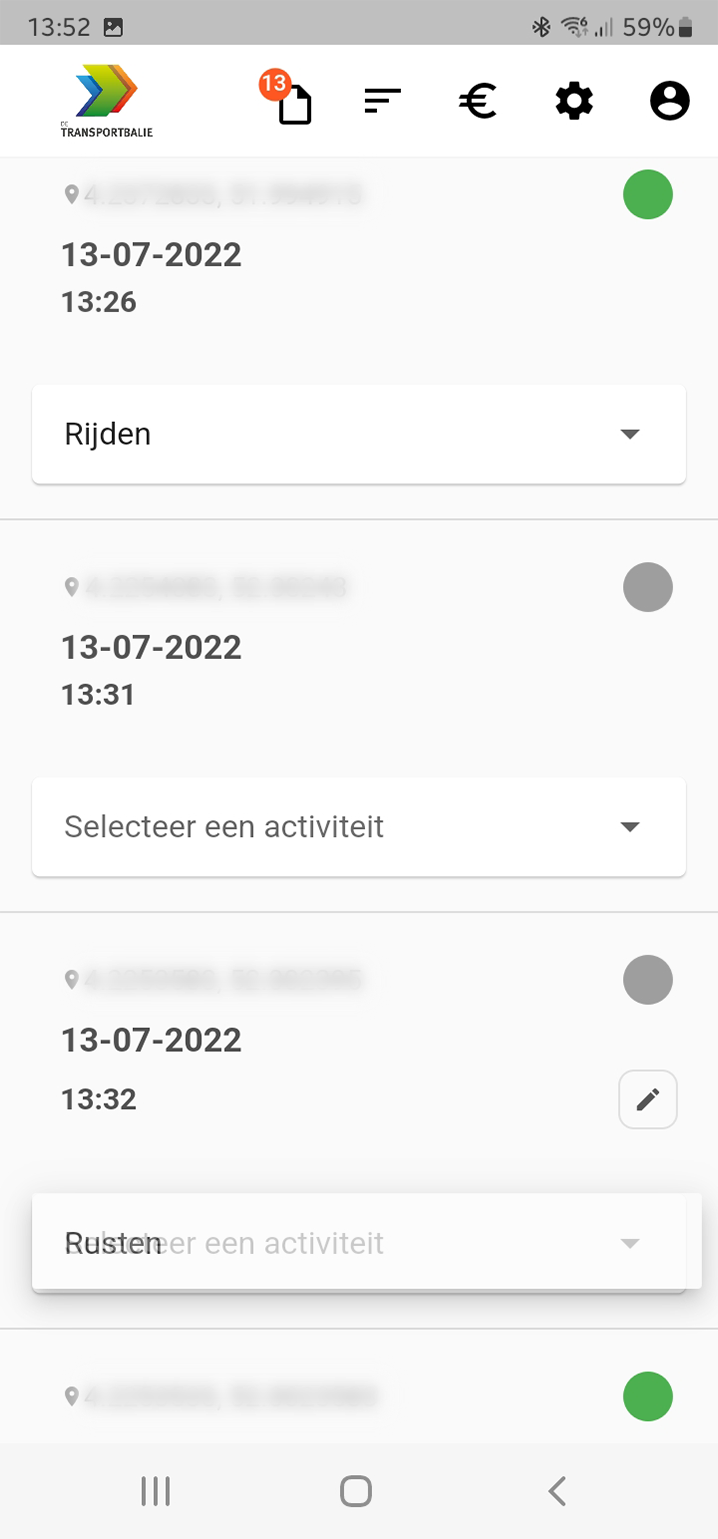Open the euro costs icon
Viewport: 718px width, 1539px height.
coord(478,101)
